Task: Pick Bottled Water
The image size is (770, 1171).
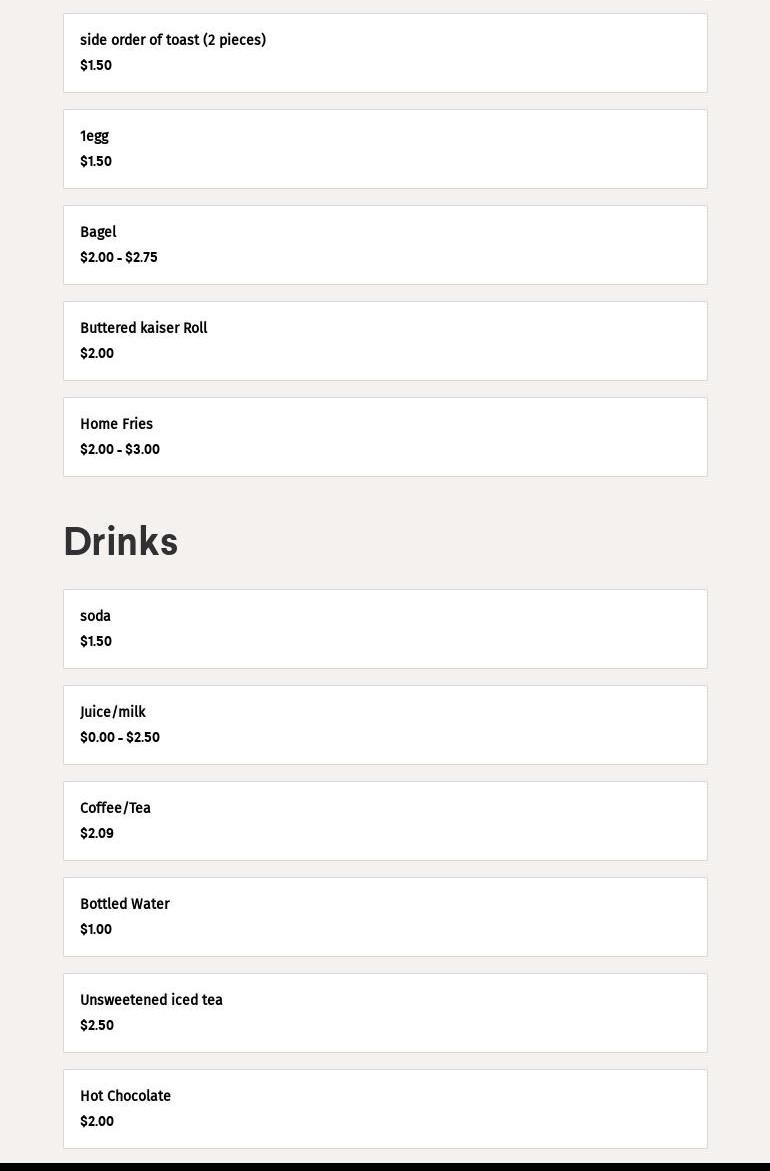Action: pyautogui.click(x=385, y=917)
